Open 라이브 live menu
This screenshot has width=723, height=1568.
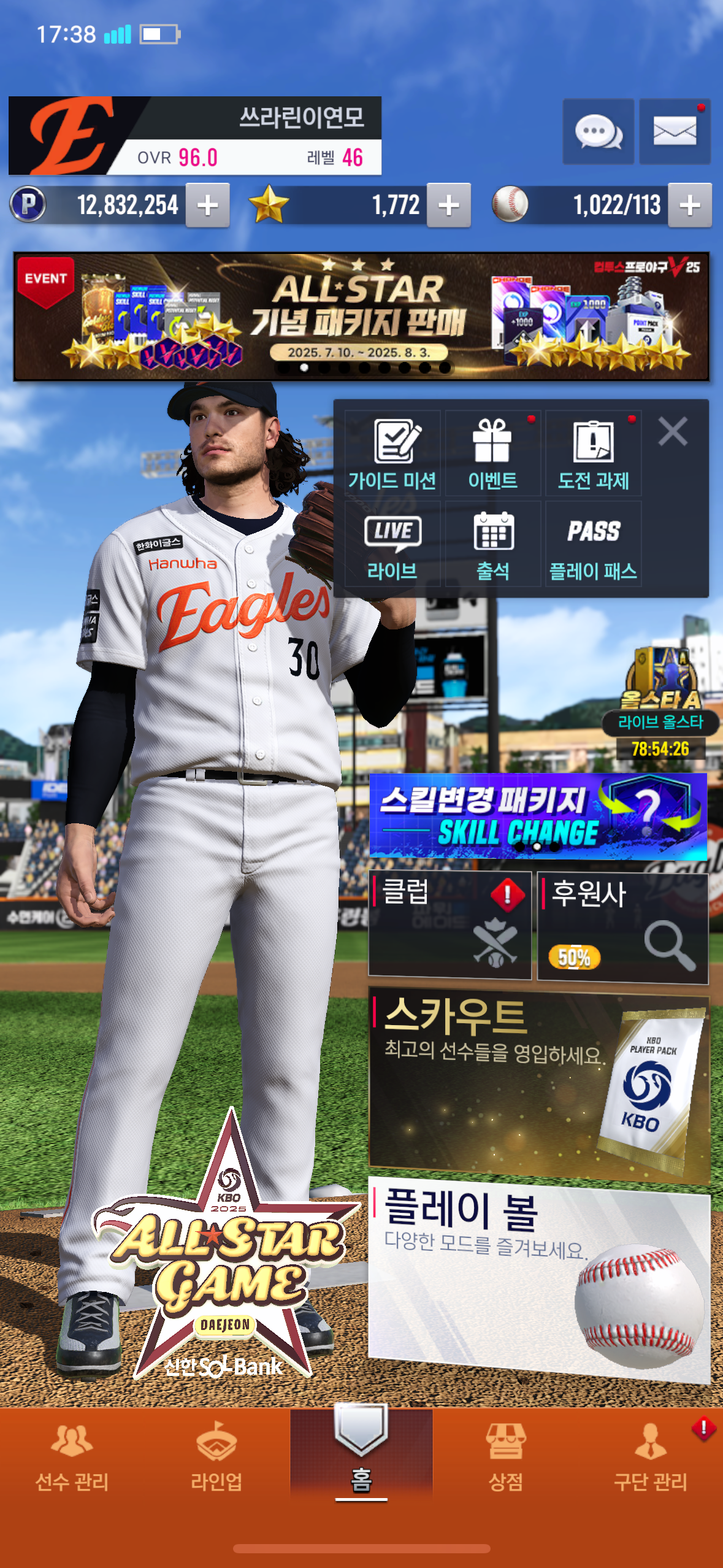pos(392,544)
